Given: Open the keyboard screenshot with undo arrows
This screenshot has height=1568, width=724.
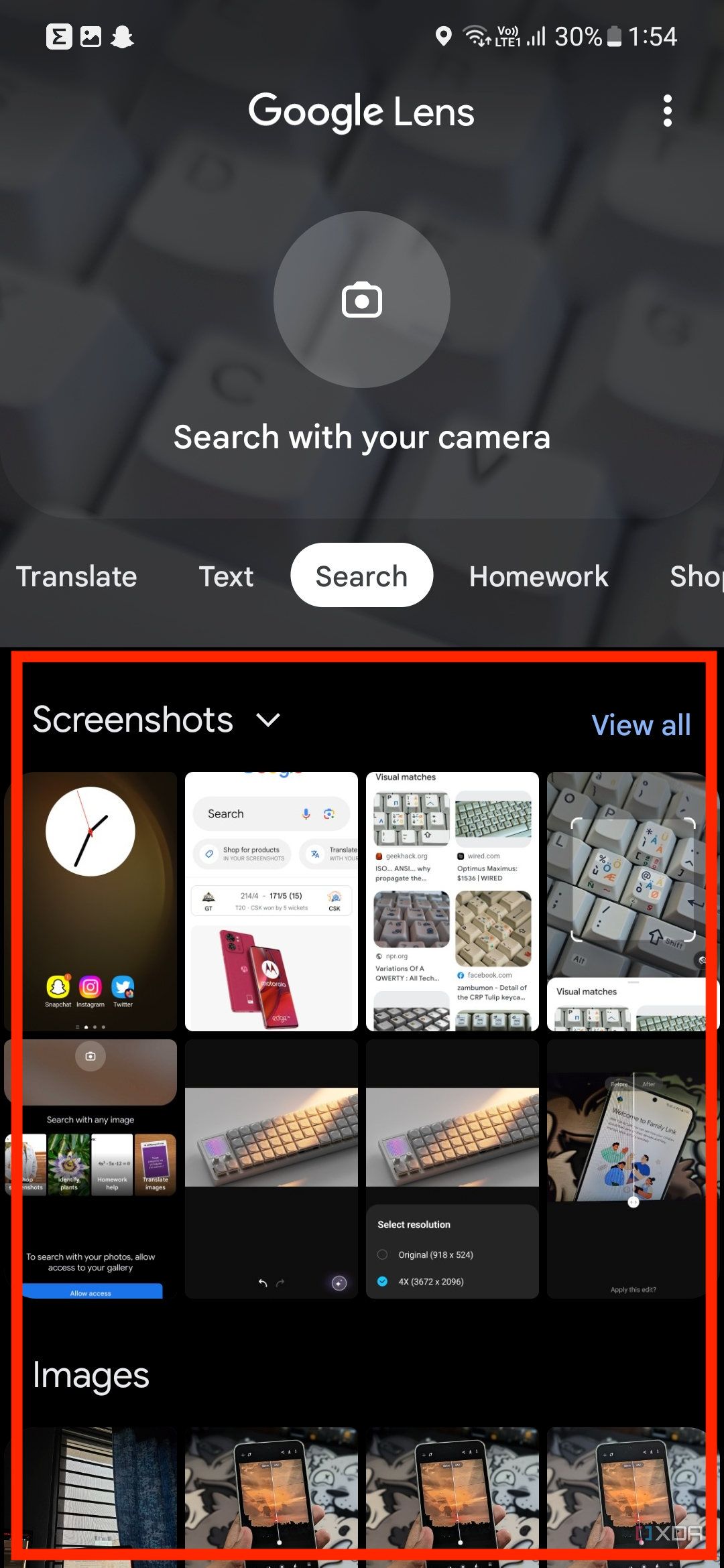Looking at the screenshot, I should 271,1169.
